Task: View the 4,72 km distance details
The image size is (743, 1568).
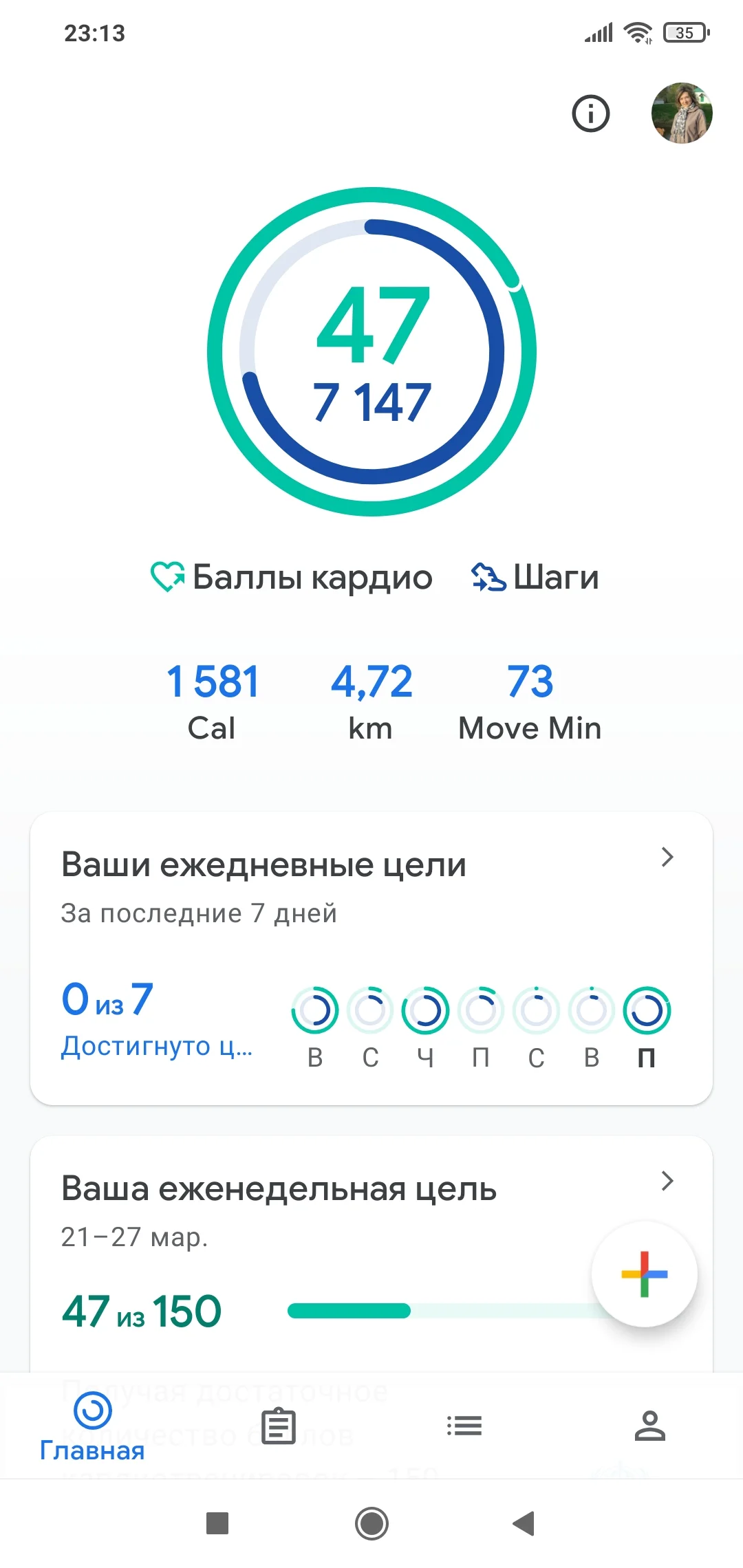Action: click(371, 701)
